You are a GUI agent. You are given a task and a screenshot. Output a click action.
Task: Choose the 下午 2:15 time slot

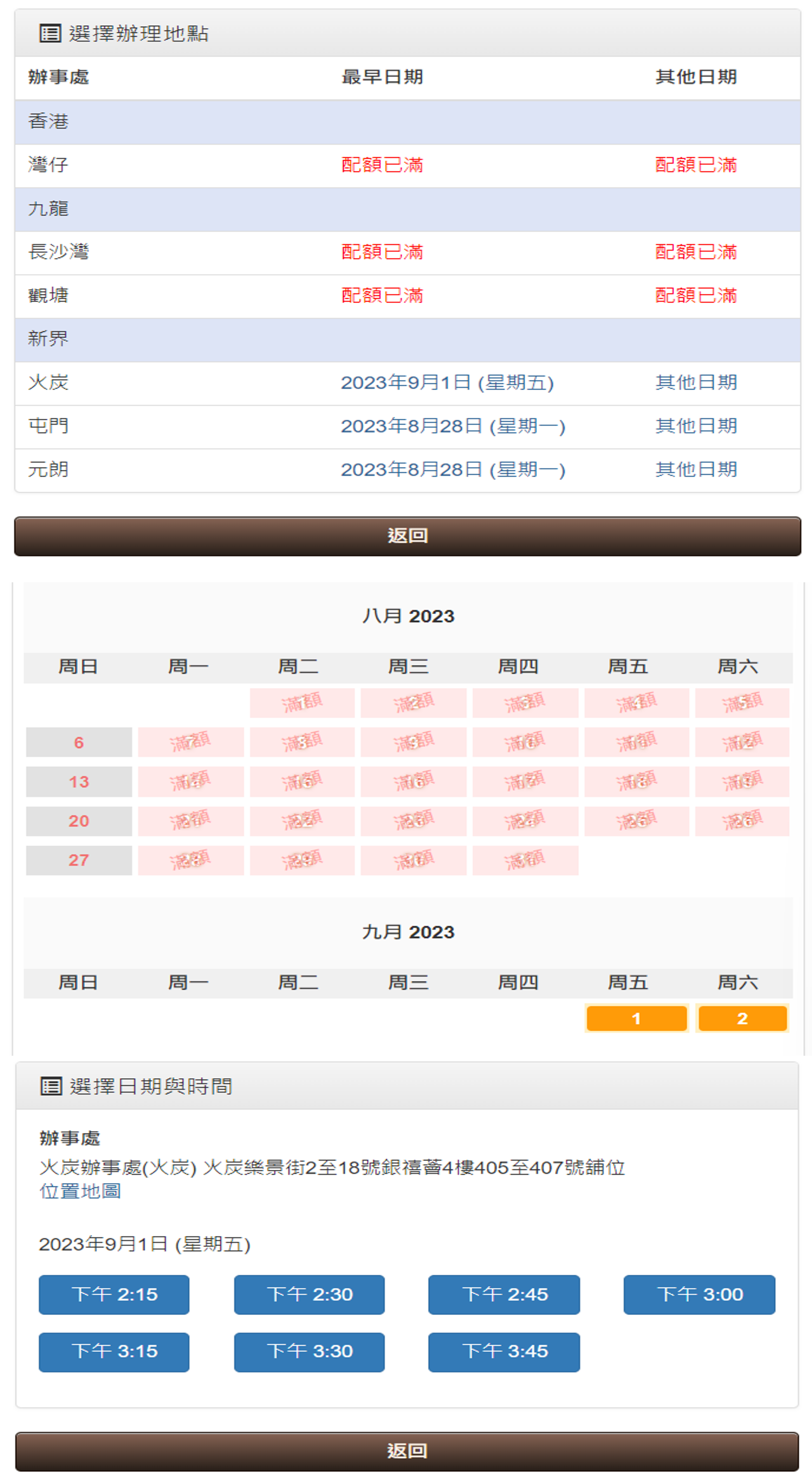click(114, 1294)
